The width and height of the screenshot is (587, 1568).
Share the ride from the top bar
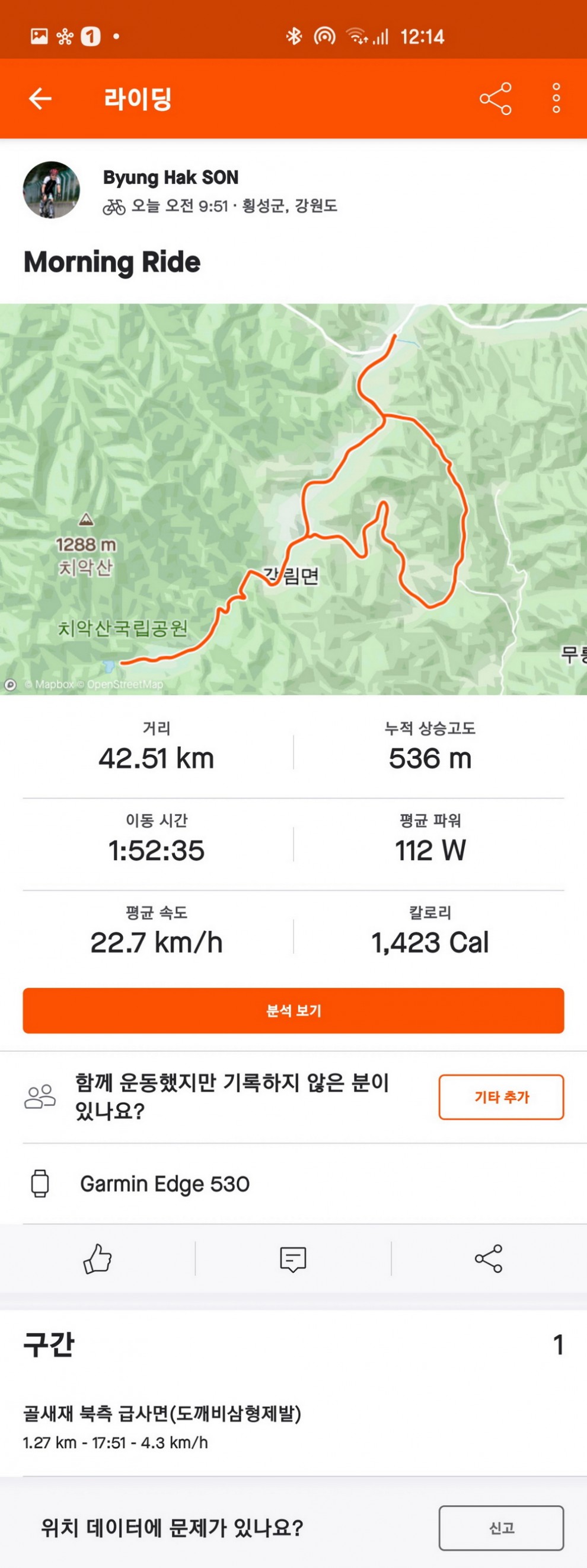point(495,98)
